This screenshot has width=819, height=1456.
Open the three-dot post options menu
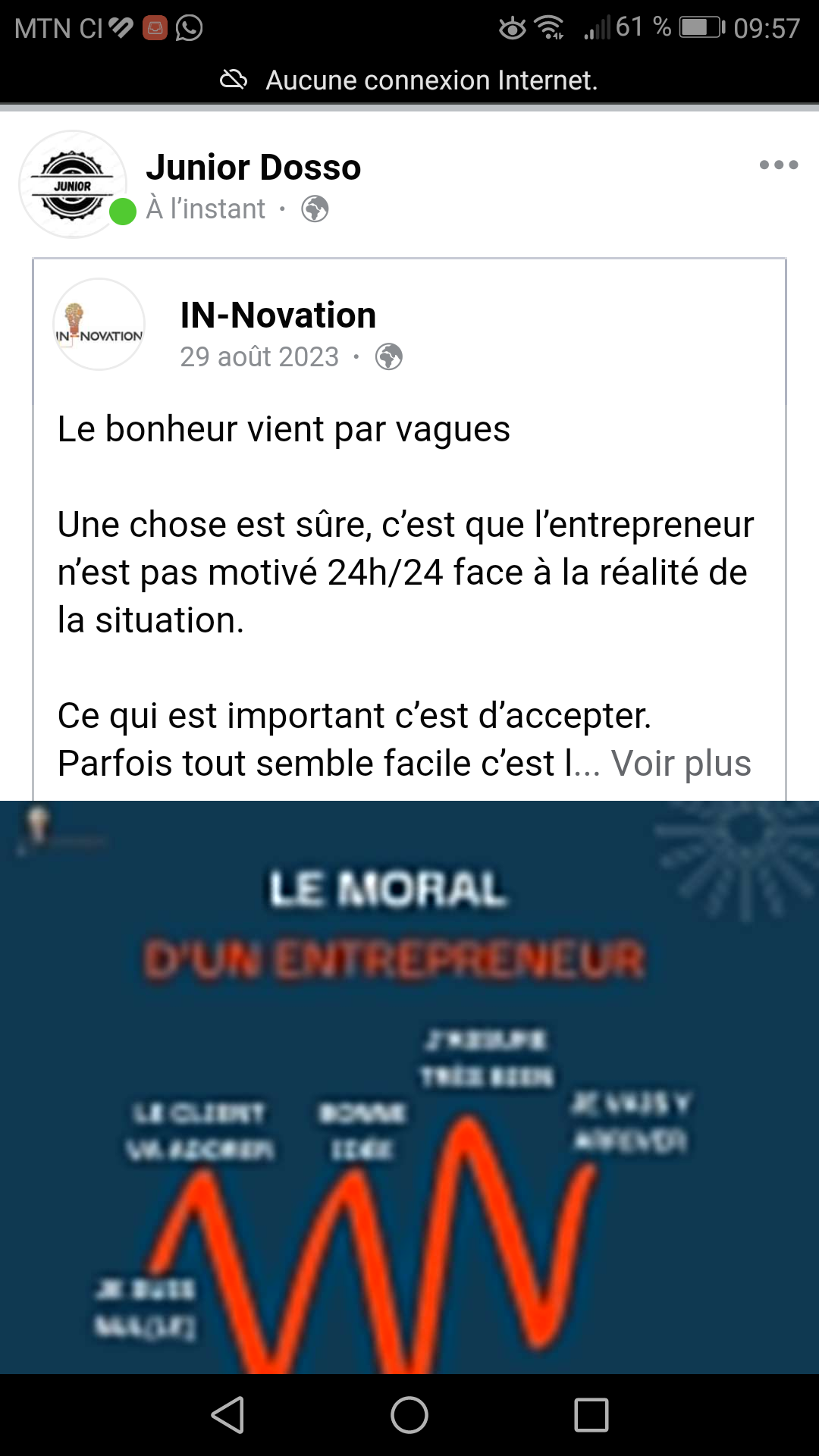779,165
